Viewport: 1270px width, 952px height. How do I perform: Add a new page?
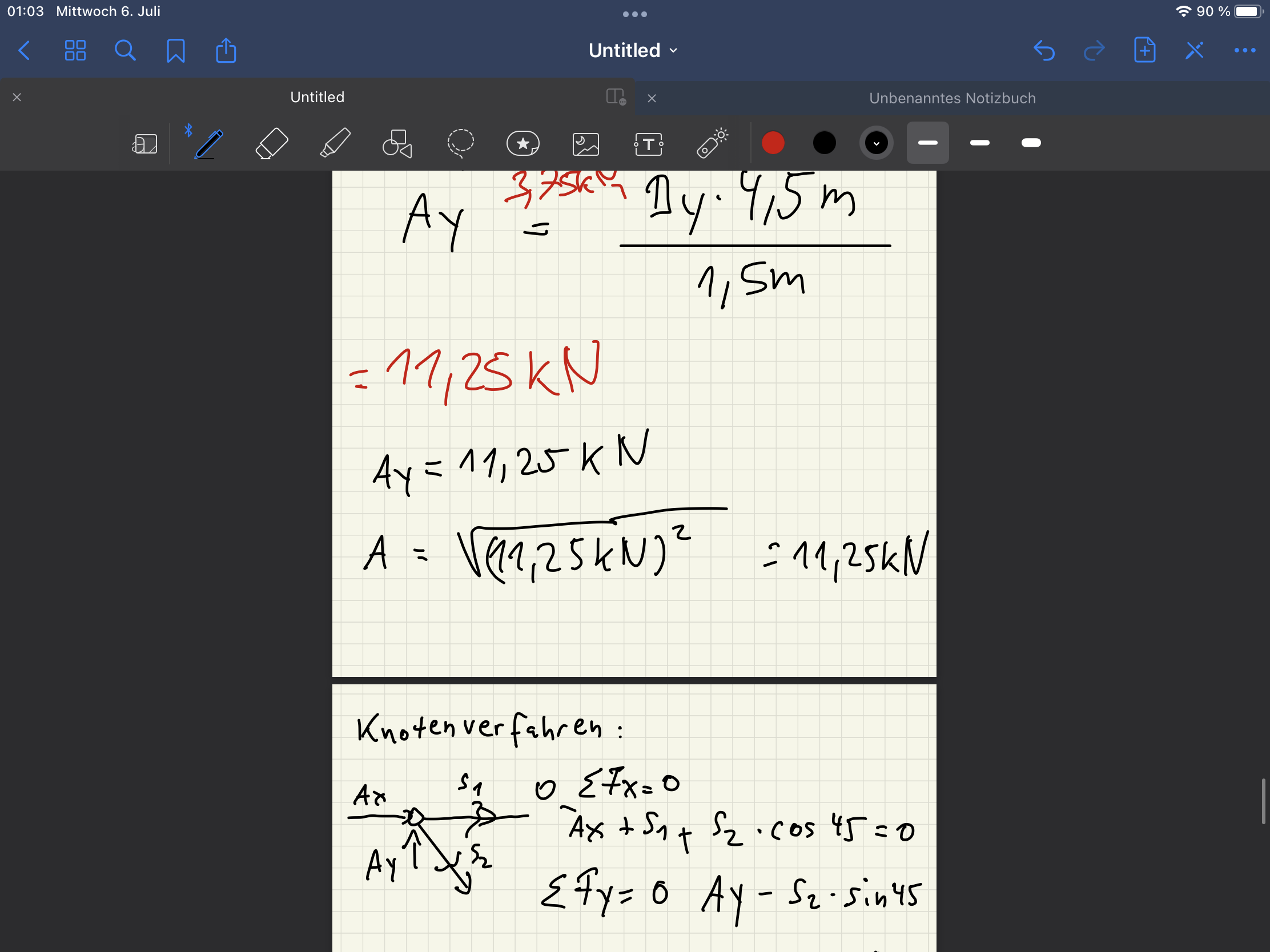(1144, 50)
